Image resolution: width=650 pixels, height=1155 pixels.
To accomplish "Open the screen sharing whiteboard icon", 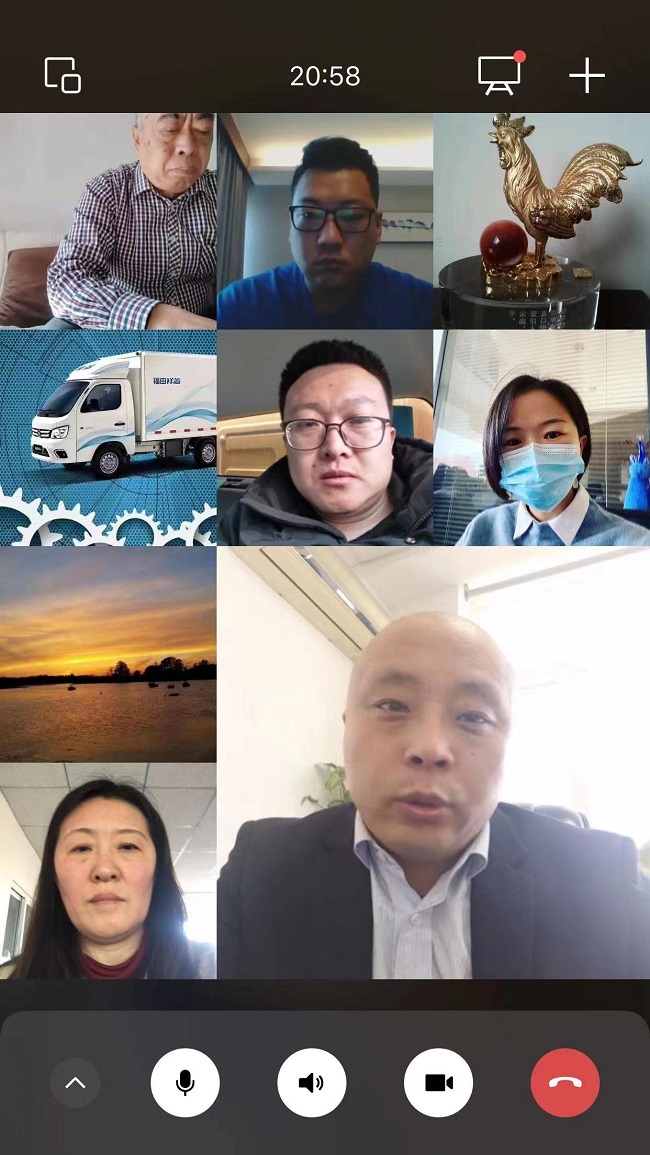I will pos(499,75).
